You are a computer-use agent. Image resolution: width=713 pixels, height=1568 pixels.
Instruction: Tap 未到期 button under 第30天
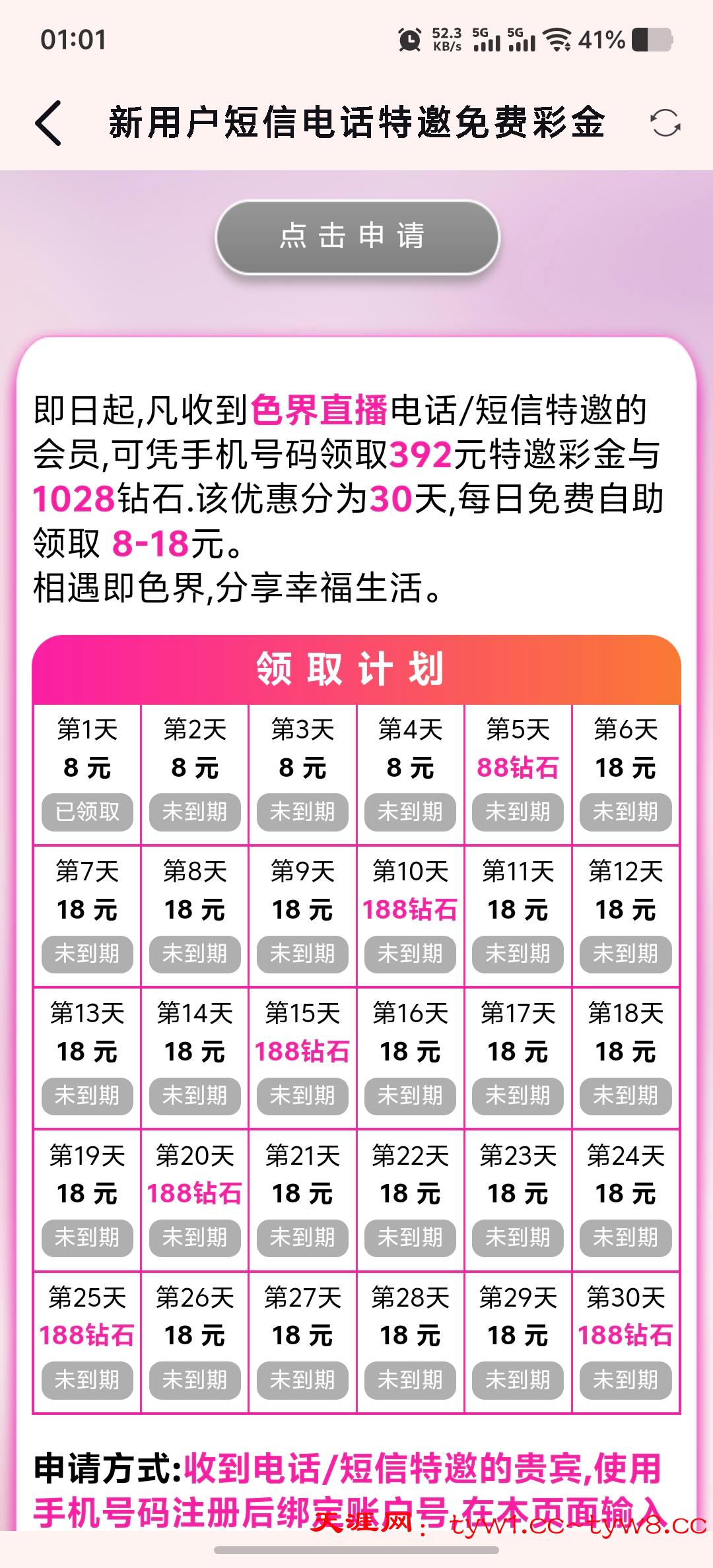point(625,1379)
